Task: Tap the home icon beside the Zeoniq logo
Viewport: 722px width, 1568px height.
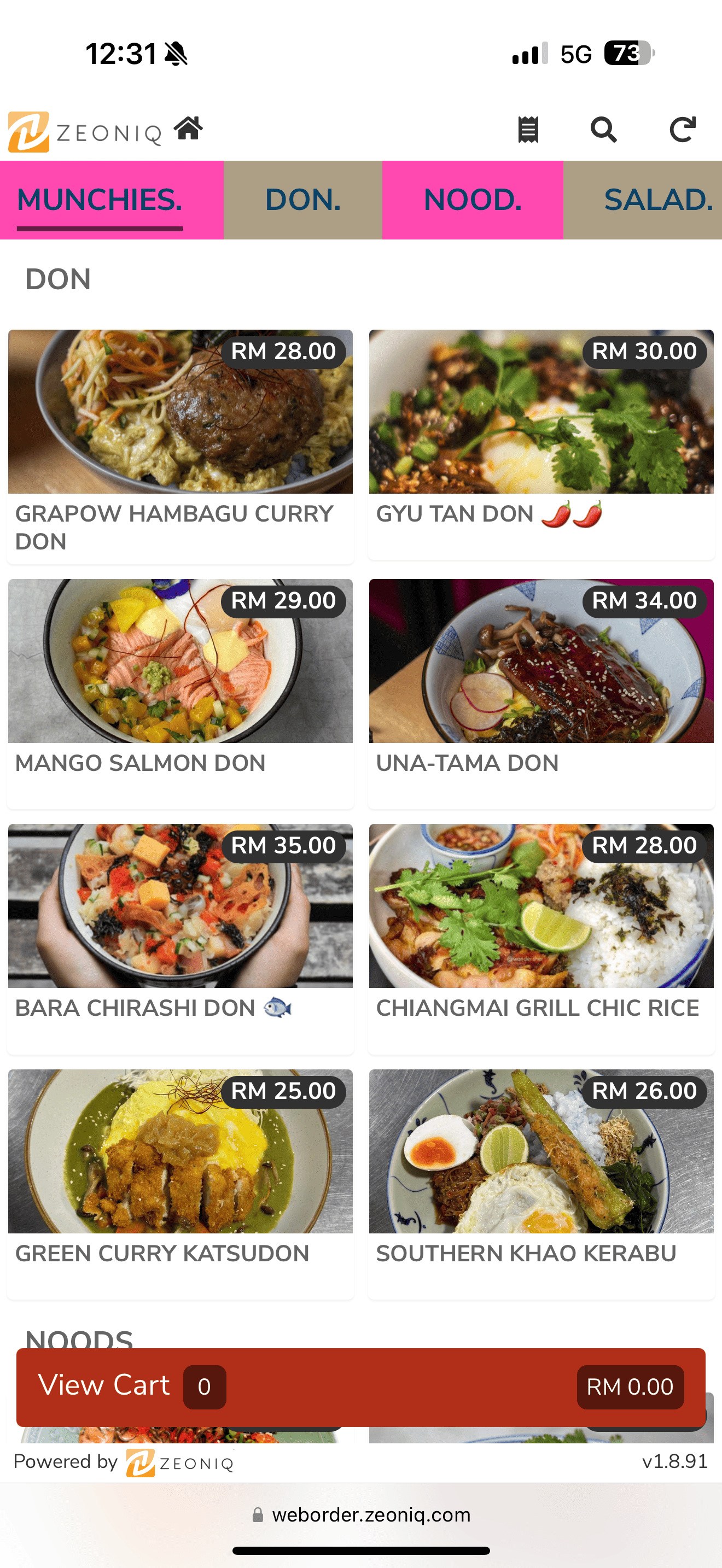Action: [x=189, y=128]
